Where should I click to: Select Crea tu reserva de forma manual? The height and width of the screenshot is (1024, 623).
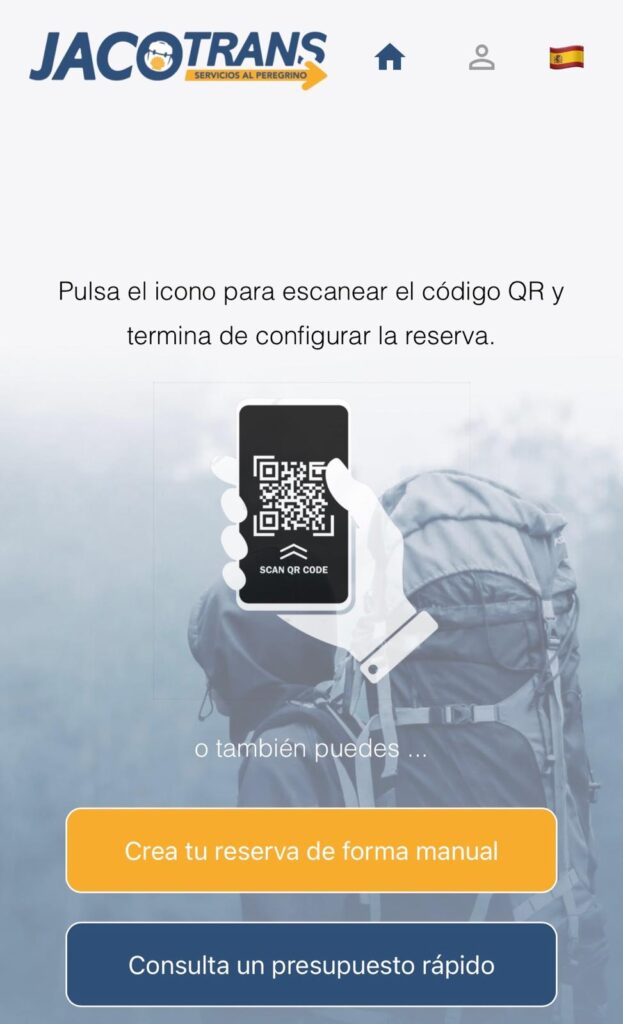311,851
